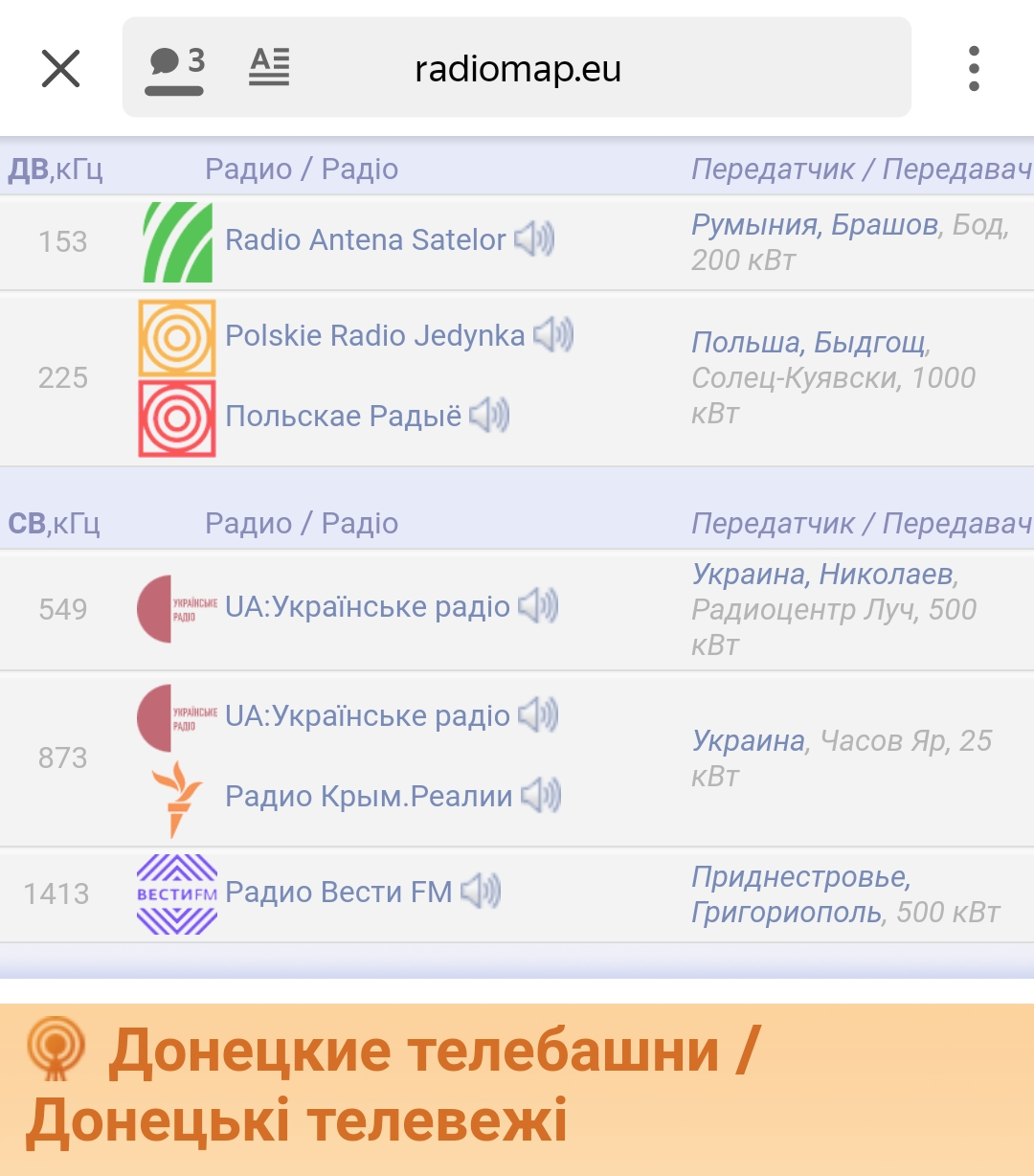Open reader mode text icon
The width and height of the screenshot is (1034, 1176).
(x=269, y=67)
